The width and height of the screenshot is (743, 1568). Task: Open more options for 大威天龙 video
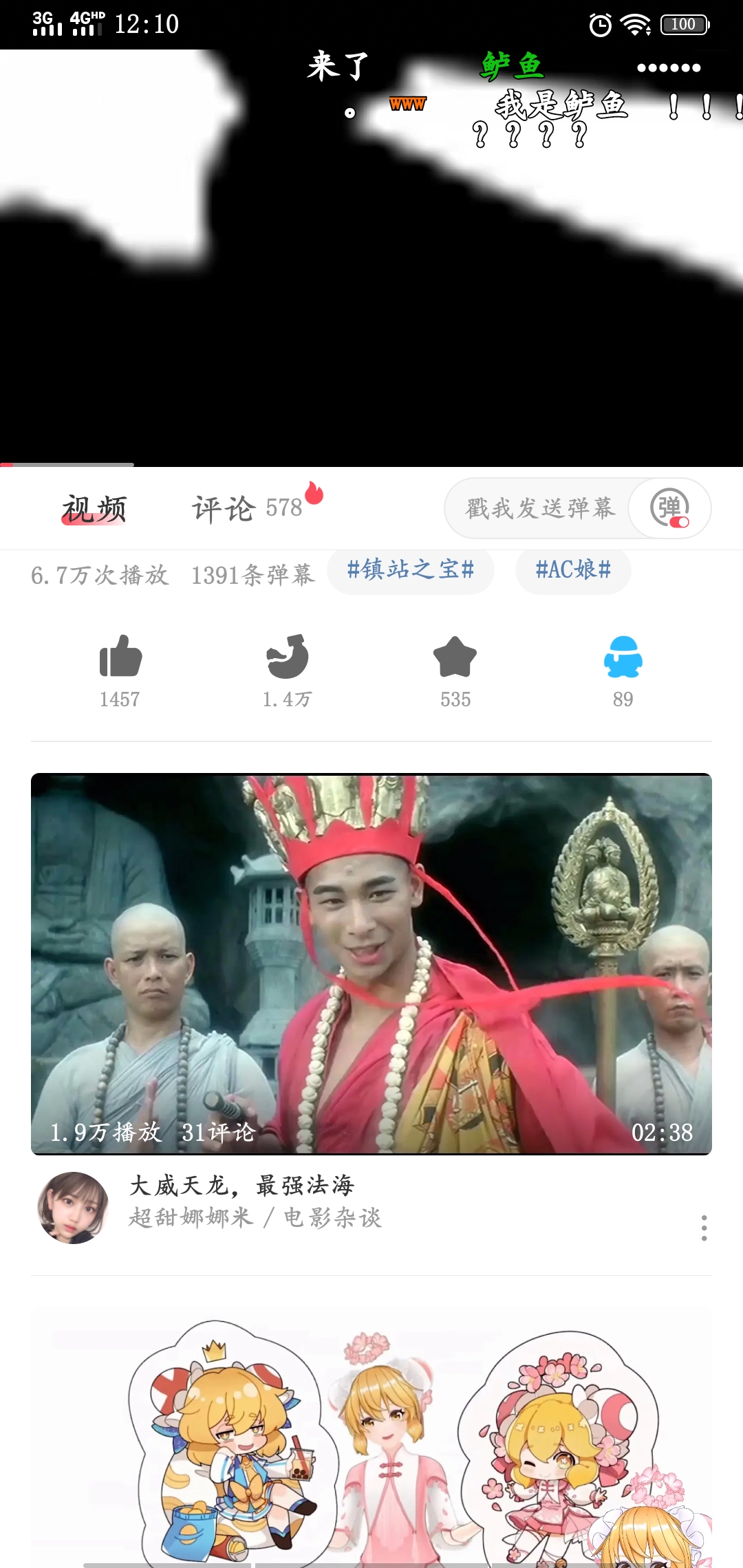(x=704, y=1228)
